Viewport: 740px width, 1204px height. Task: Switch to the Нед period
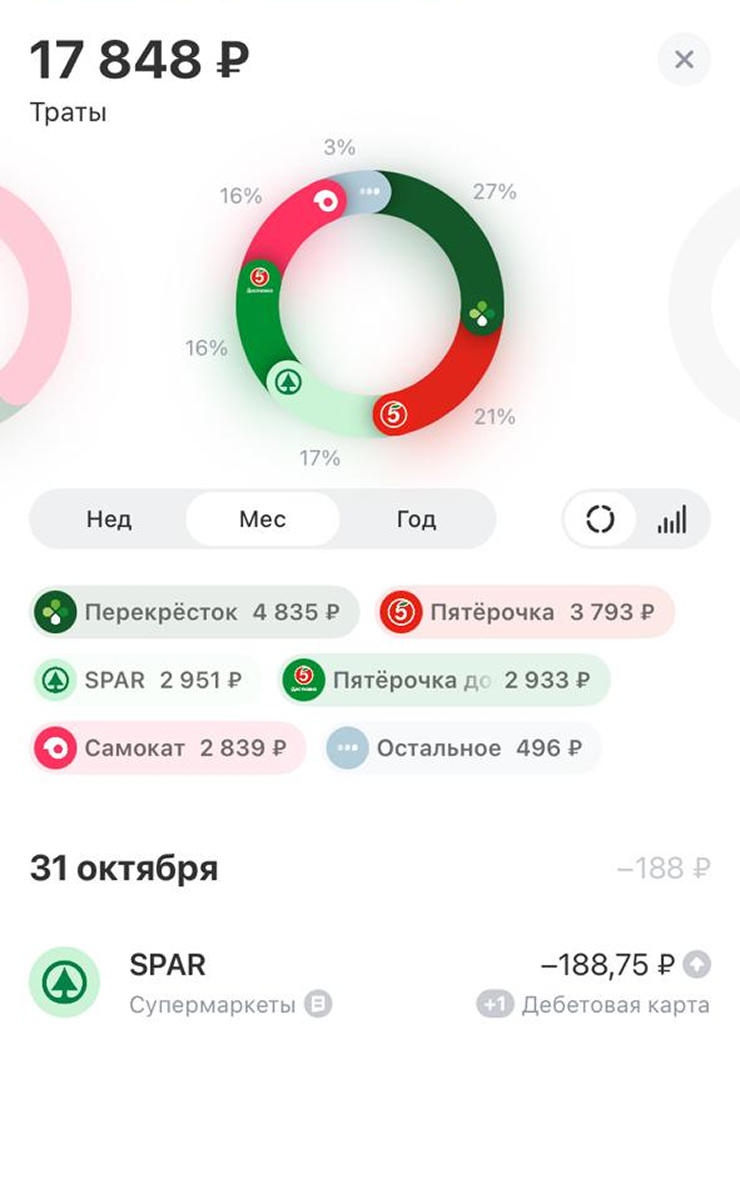point(109,520)
